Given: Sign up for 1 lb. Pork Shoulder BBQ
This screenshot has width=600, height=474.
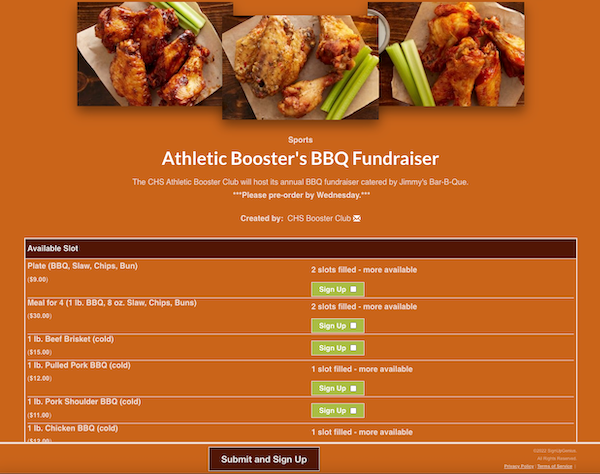Looking at the screenshot, I should tap(337, 410).
